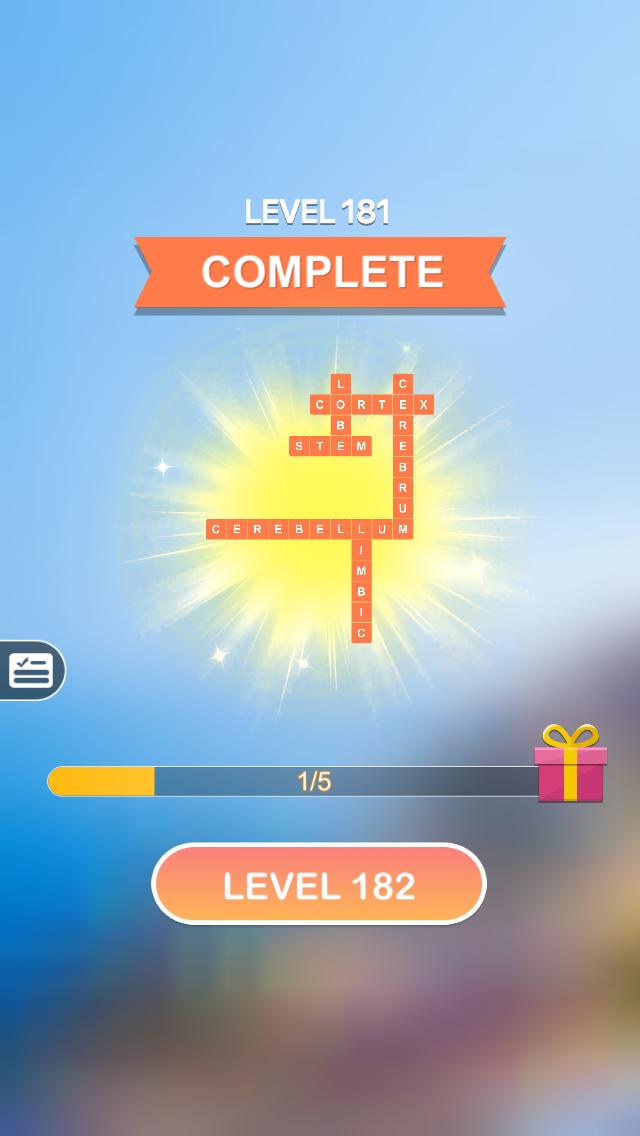Viewport: 640px width, 1136px height.
Task: Tap the pink gift box reward
Action: [x=570, y=766]
